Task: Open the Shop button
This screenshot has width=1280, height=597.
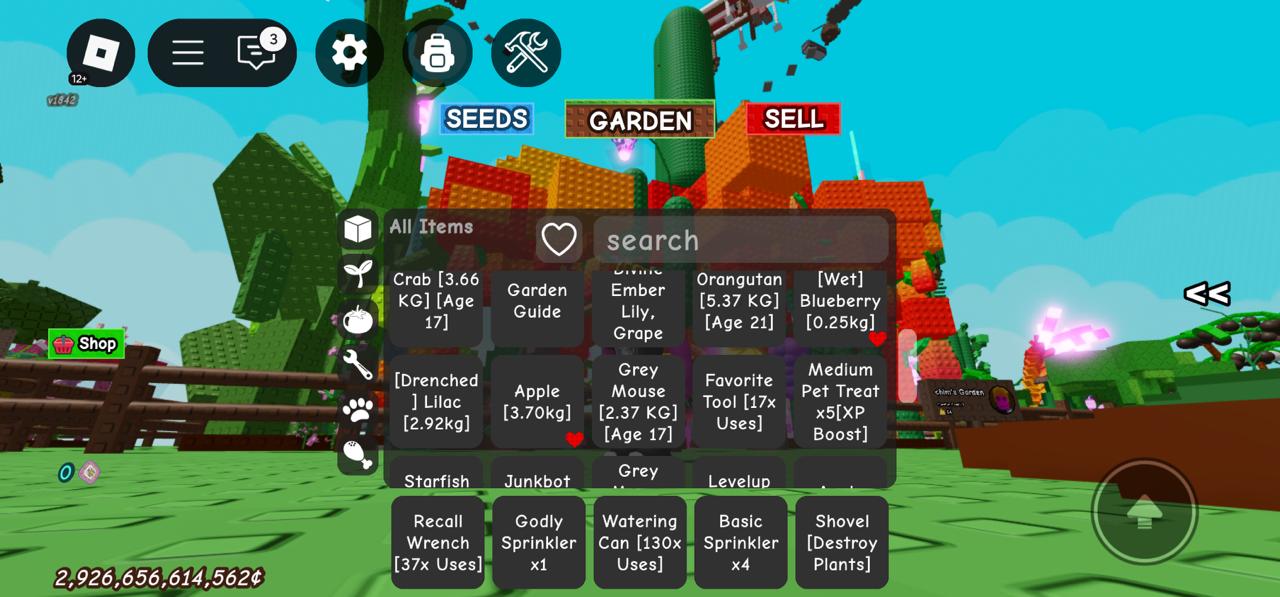Action: click(86, 344)
